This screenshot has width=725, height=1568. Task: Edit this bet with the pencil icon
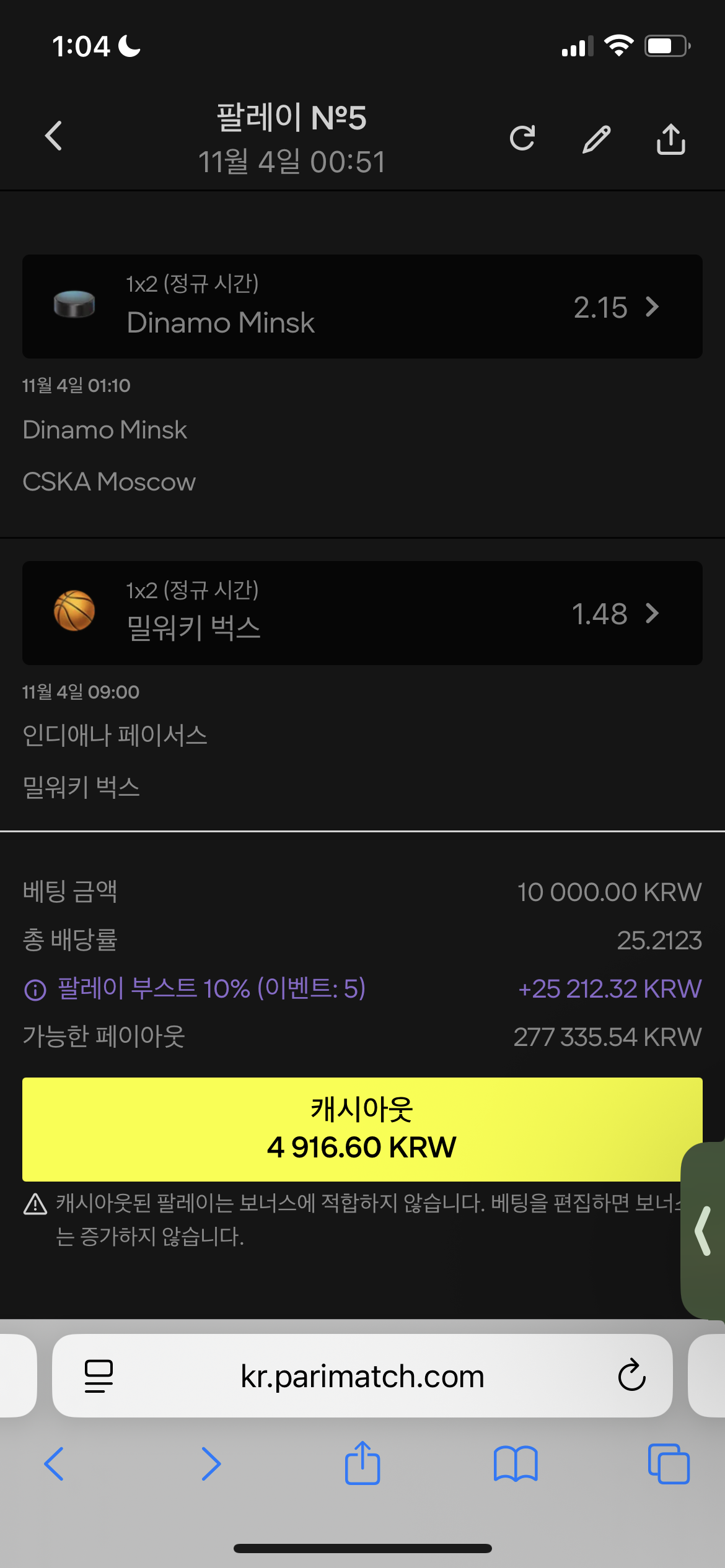[x=596, y=139]
